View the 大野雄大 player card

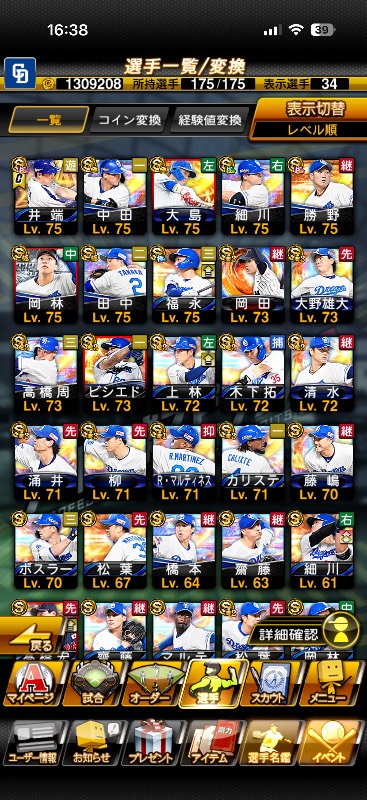pyautogui.click(x=321, y=285)
